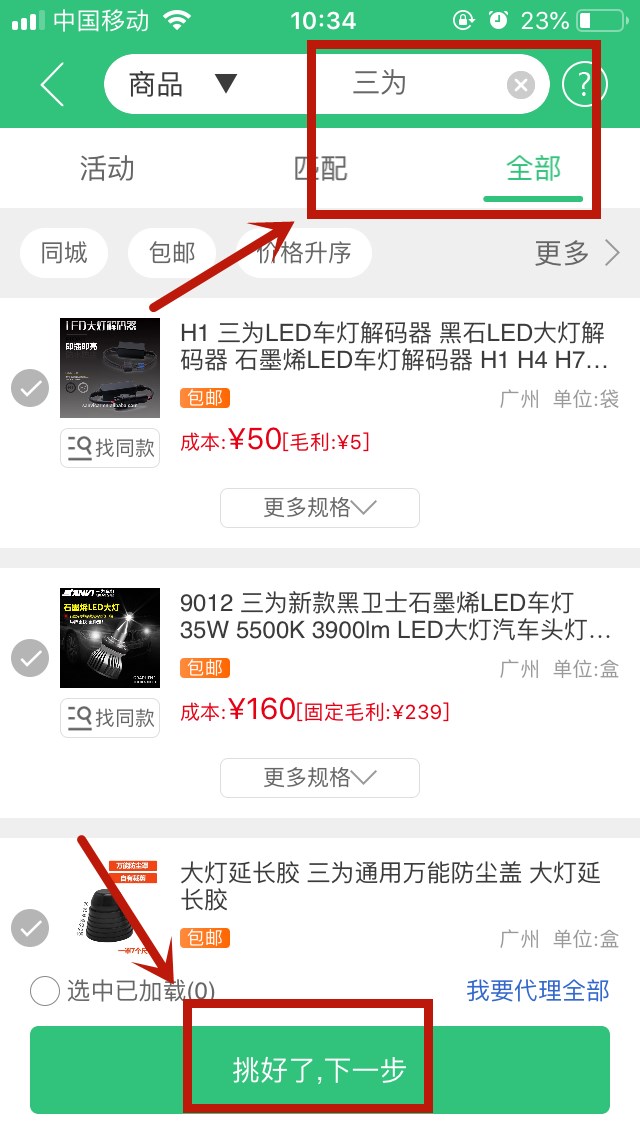Show 更多 filter options

pos(577,253)
